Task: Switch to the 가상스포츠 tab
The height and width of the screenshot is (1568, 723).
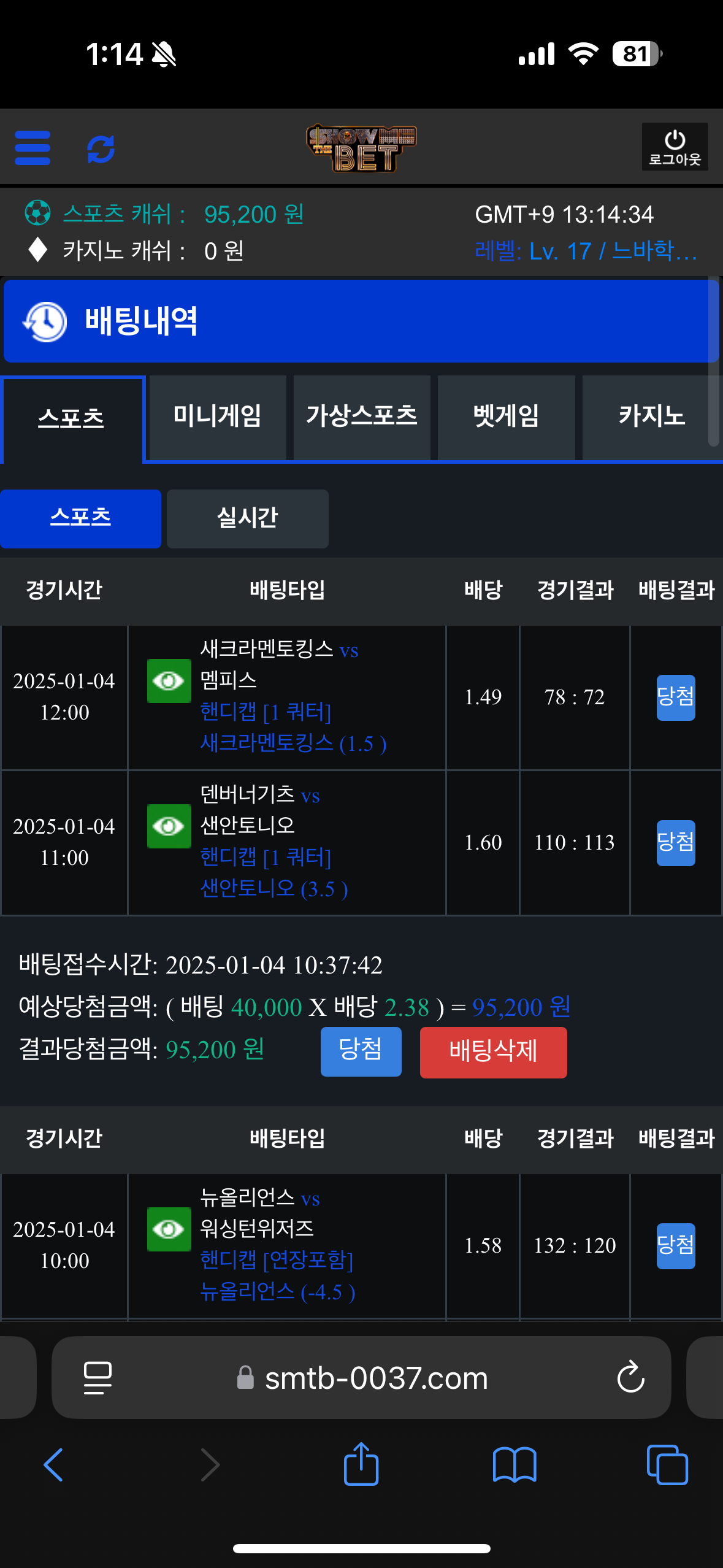Action: click(x=362, y=417)
